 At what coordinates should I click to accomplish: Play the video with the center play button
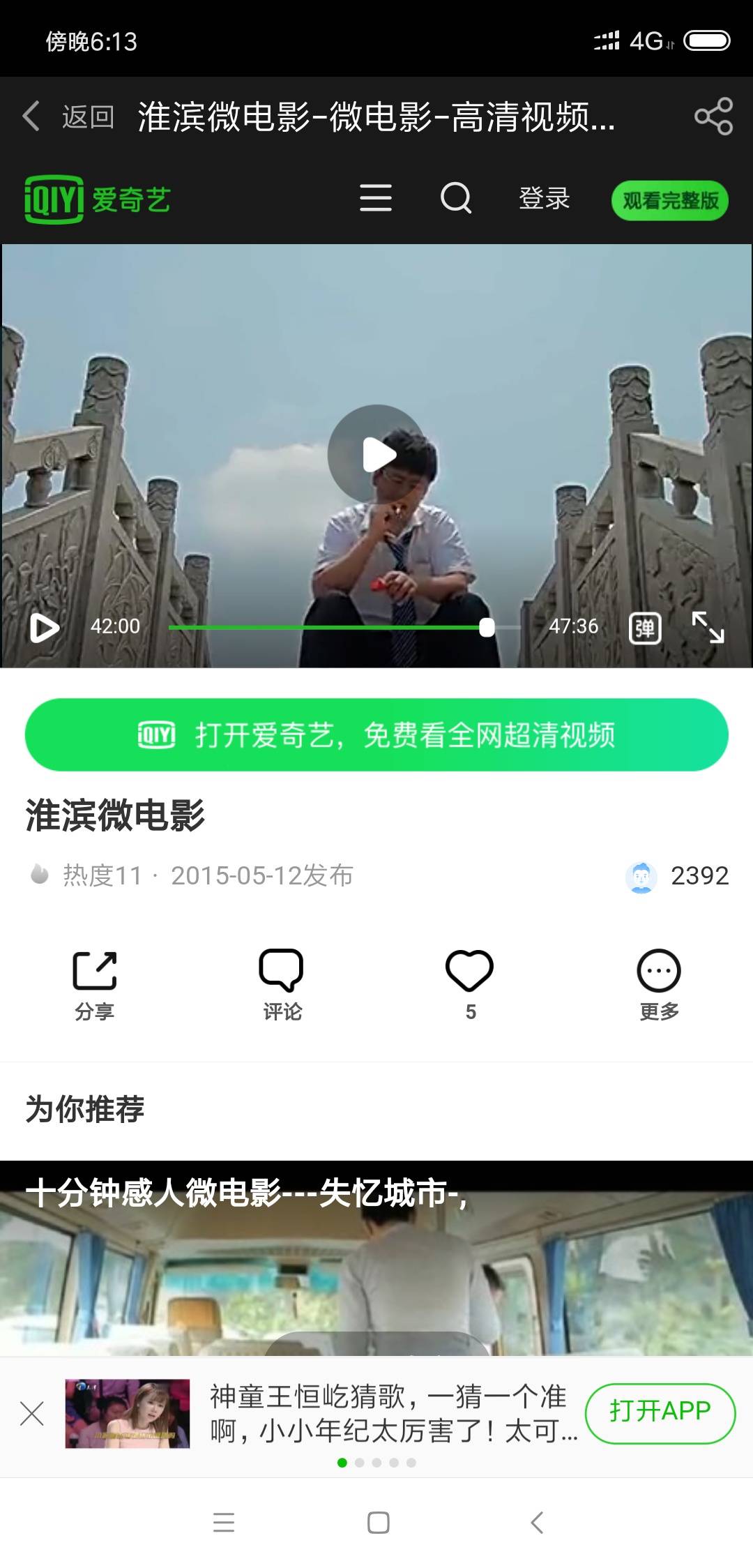377,455
